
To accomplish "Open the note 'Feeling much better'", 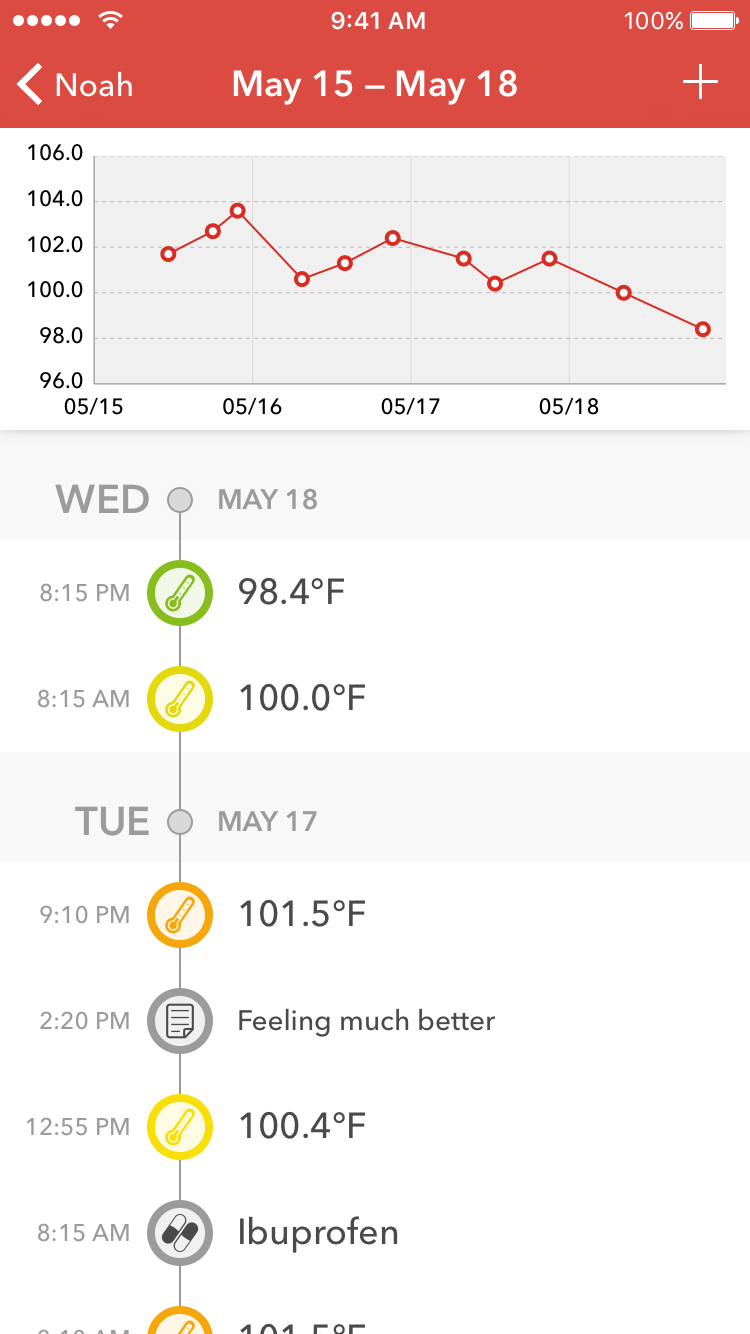I will [375, 1020].
